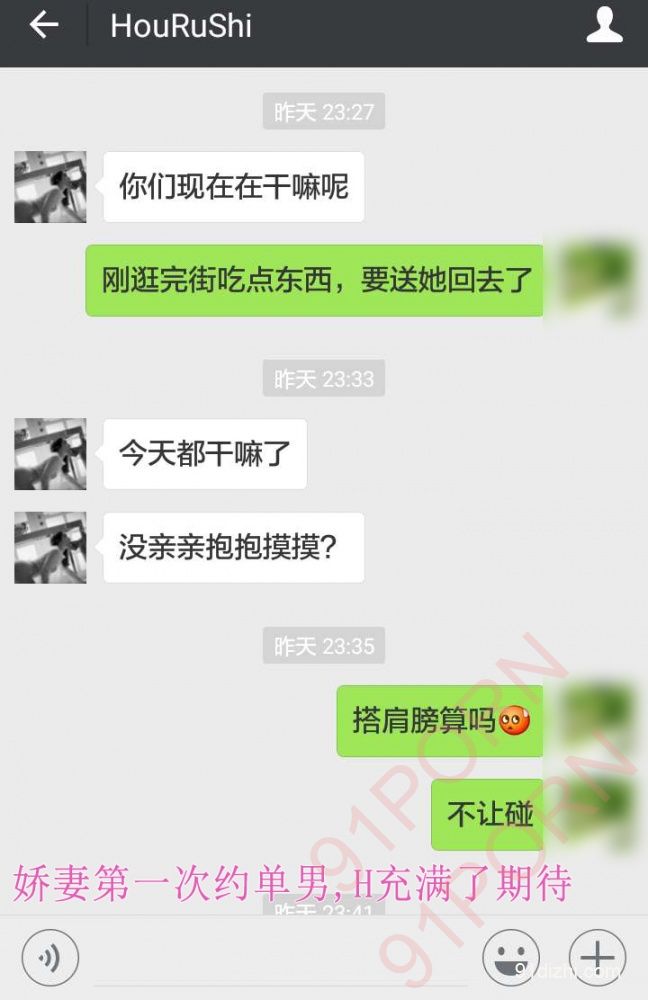Open chat info profile icon
Viewport: 648px width, 1000px height.
604,26
